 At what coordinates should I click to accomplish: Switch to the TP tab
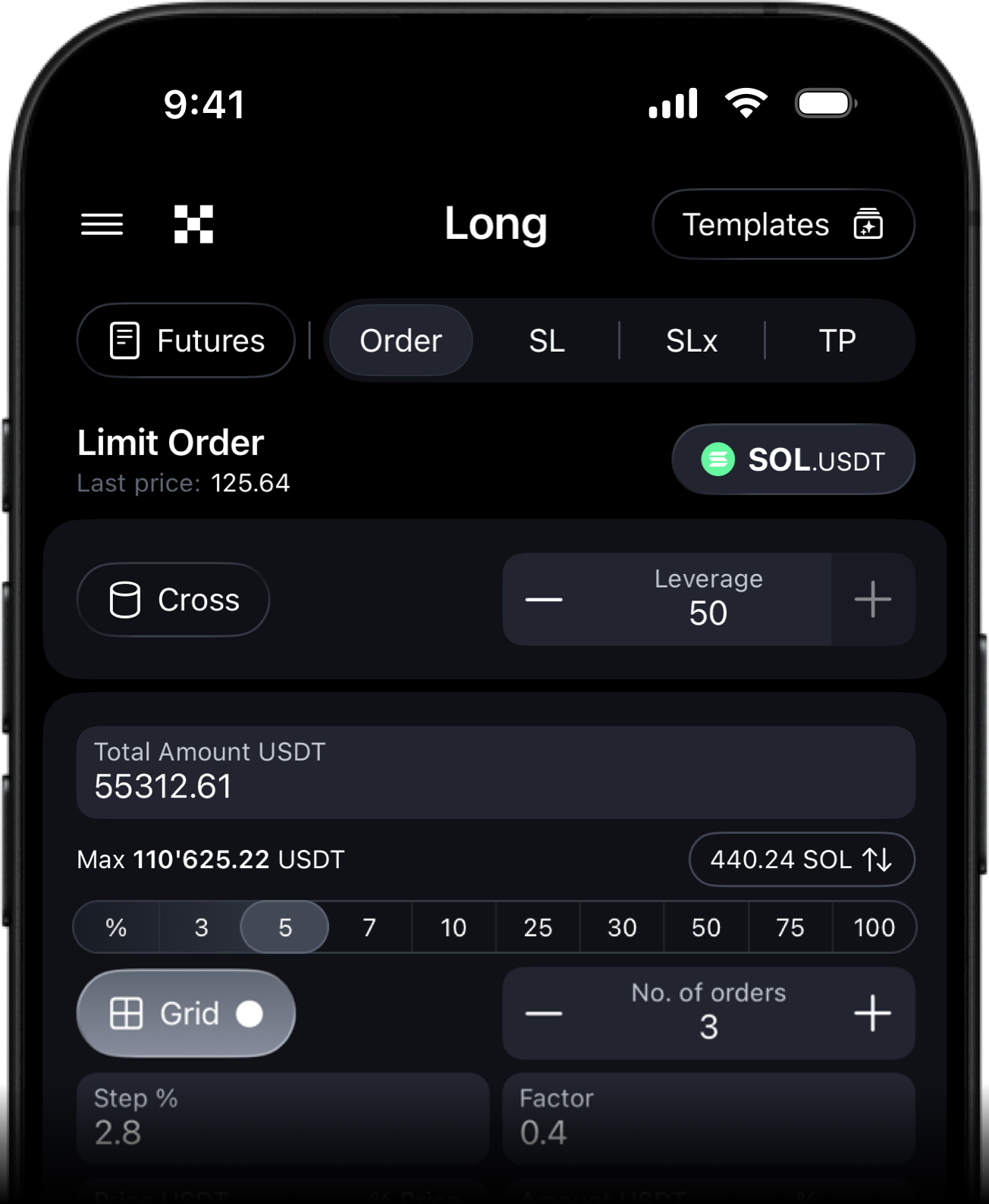(837, 340)
